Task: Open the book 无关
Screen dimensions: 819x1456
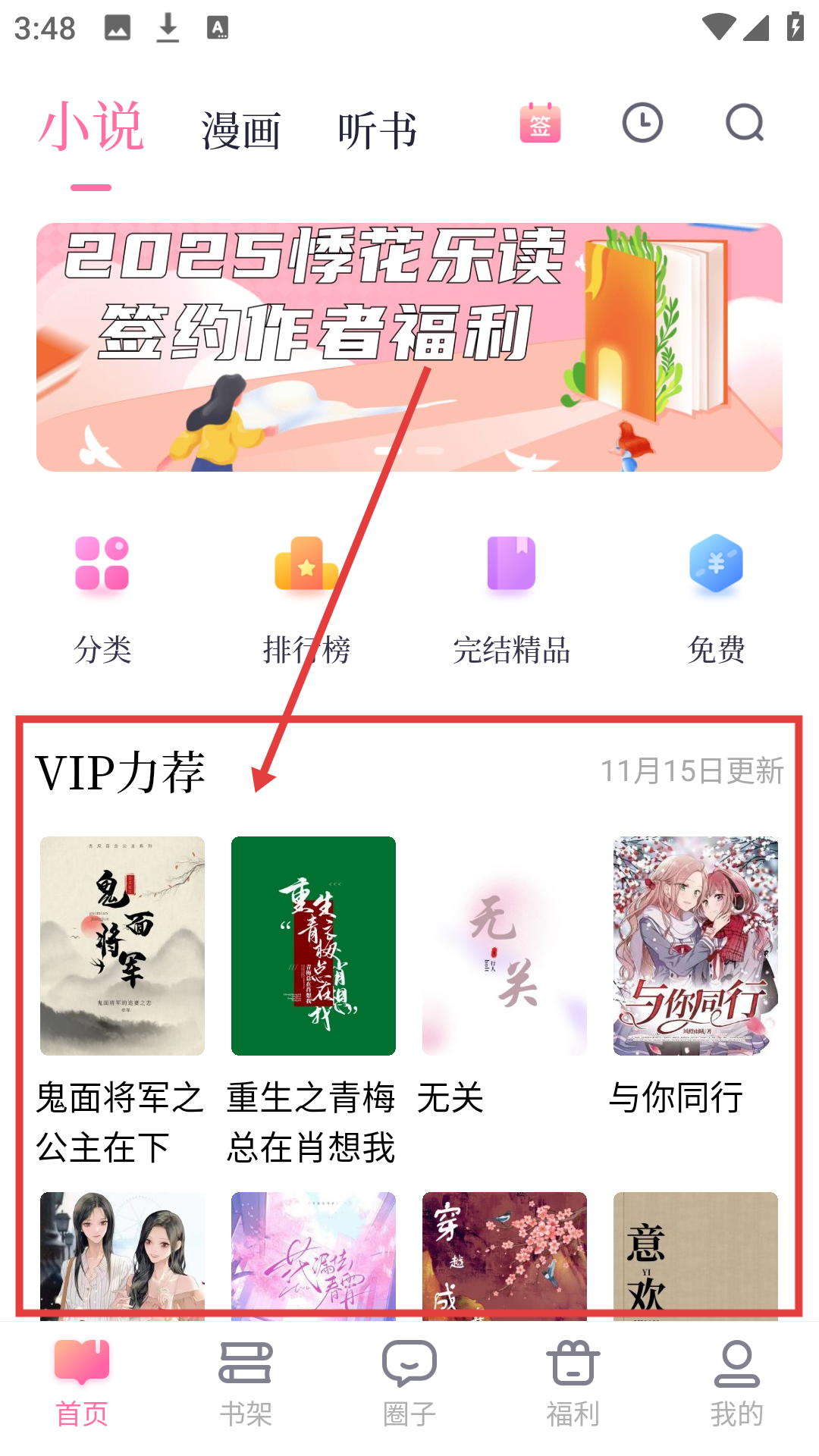Action: [x=504, y=946]
